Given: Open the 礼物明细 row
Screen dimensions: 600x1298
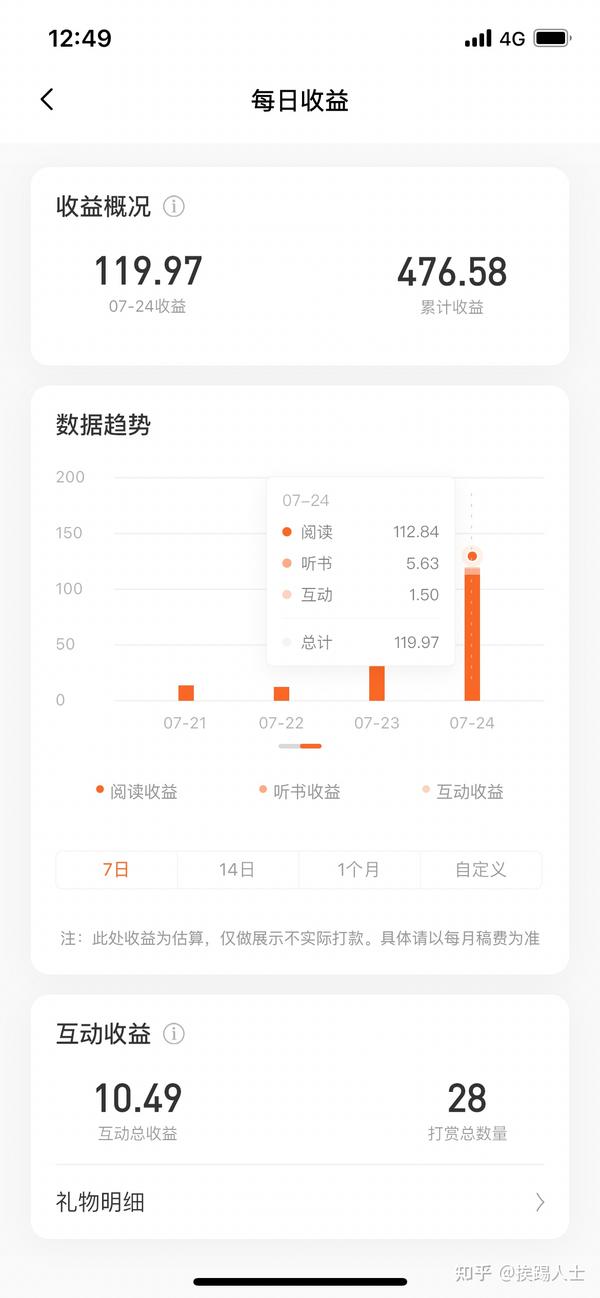Looking at the screenshot, I should (x=300, y=1202).
